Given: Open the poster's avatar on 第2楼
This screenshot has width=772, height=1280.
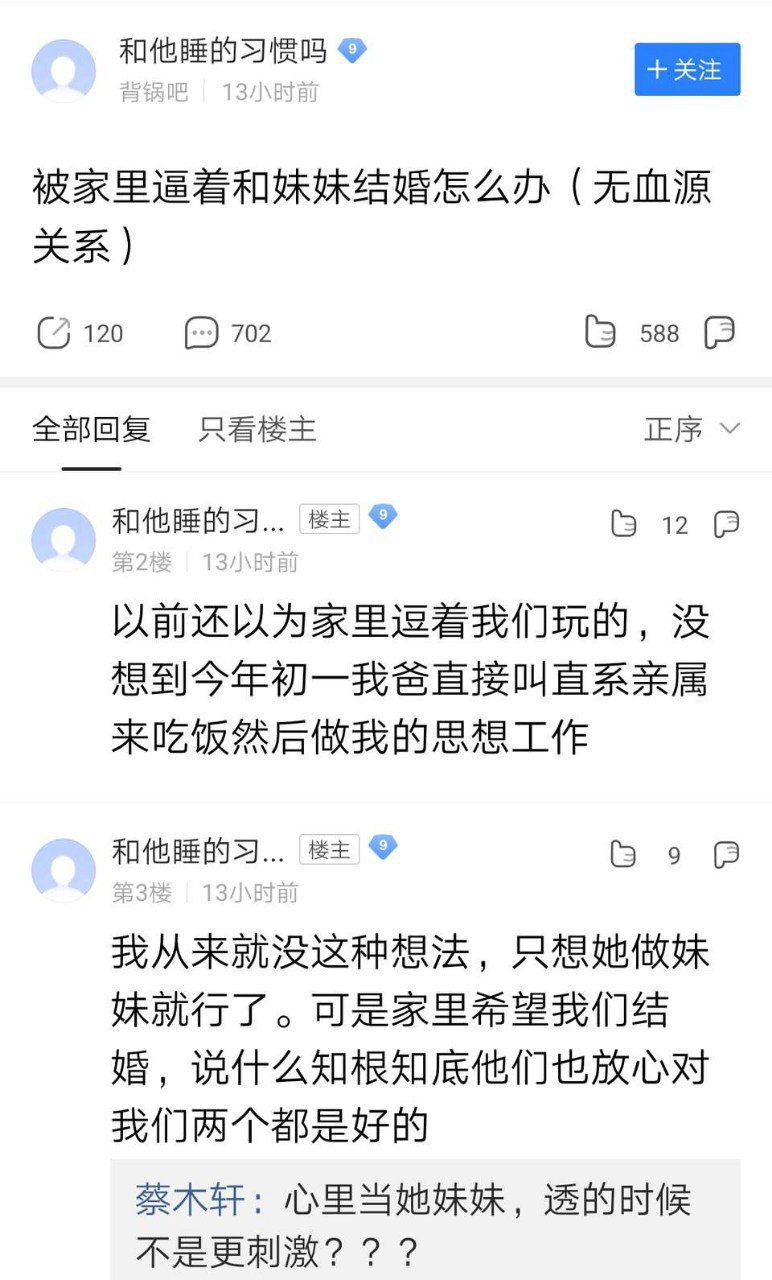Looking at the screenshot, I should (63, 540).
